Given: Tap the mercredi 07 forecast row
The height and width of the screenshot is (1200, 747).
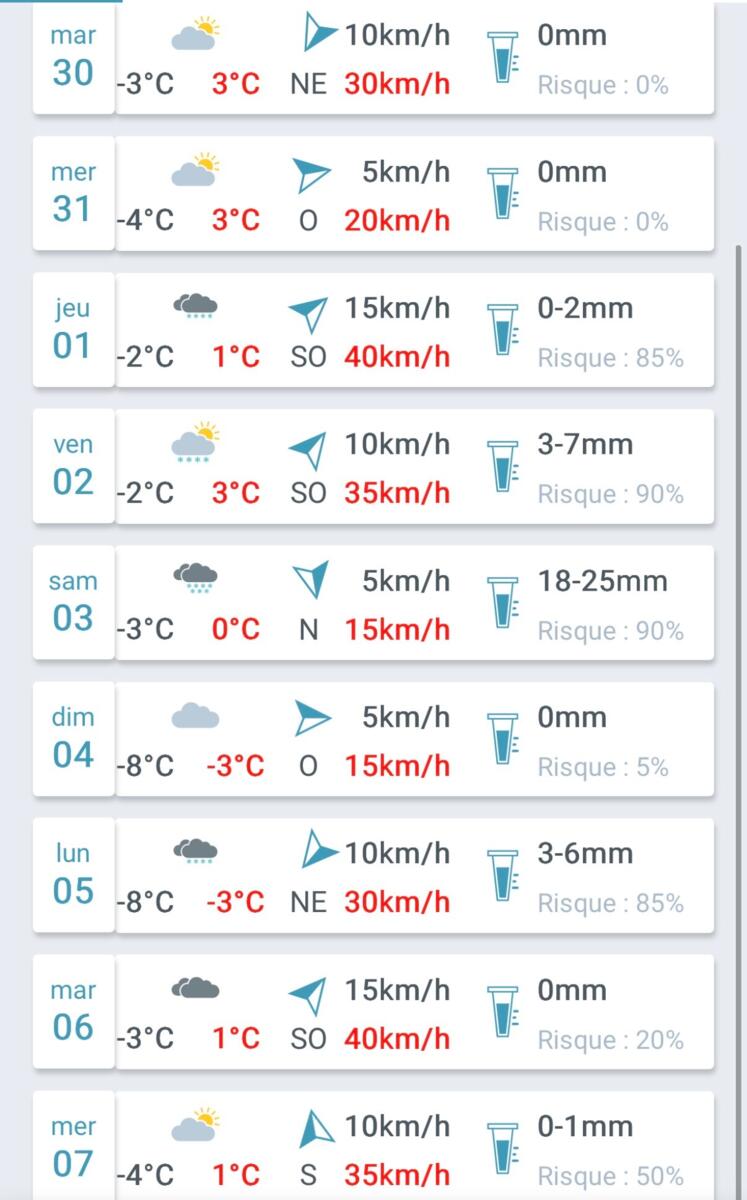Looking at the screenshot, I should 373,1148.
